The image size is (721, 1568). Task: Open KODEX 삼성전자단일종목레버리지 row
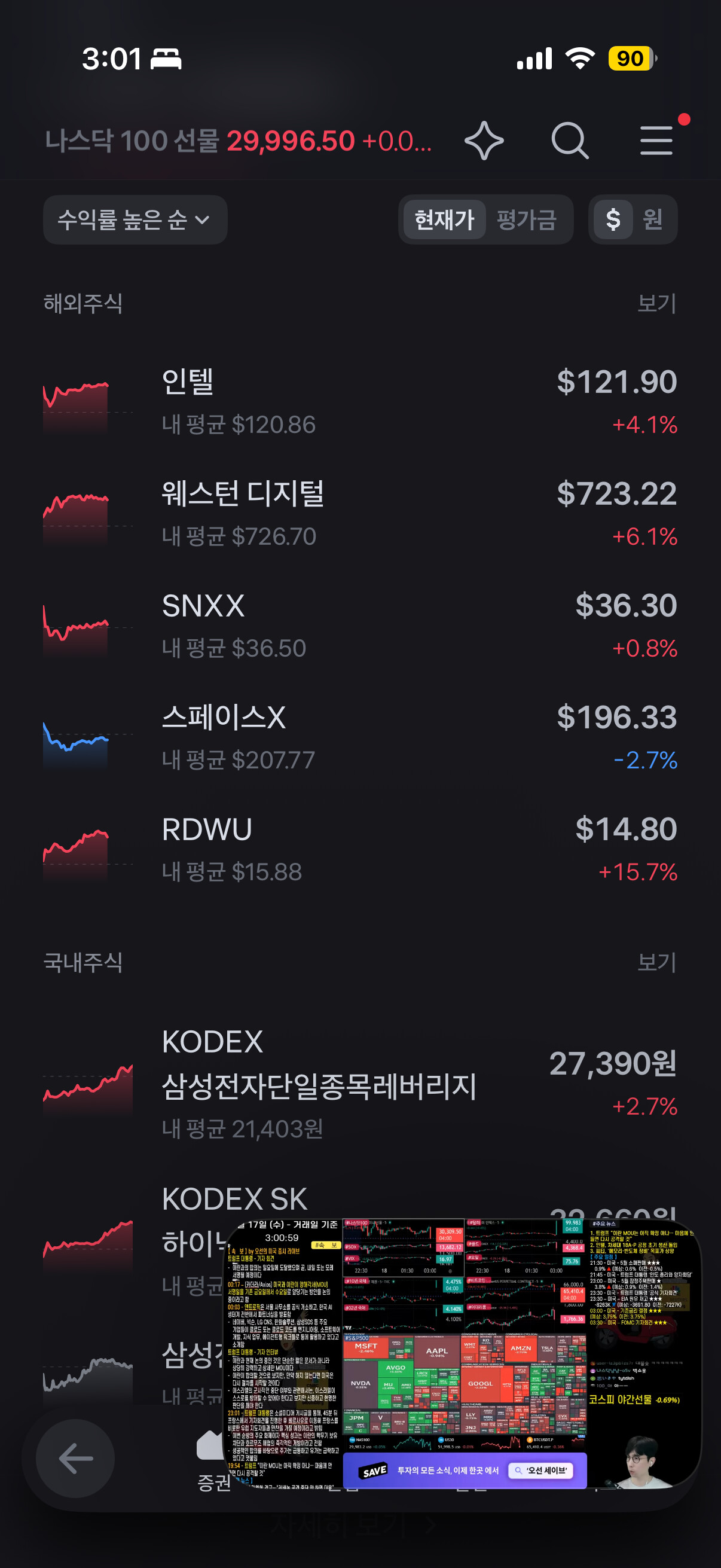(360, 1085)
